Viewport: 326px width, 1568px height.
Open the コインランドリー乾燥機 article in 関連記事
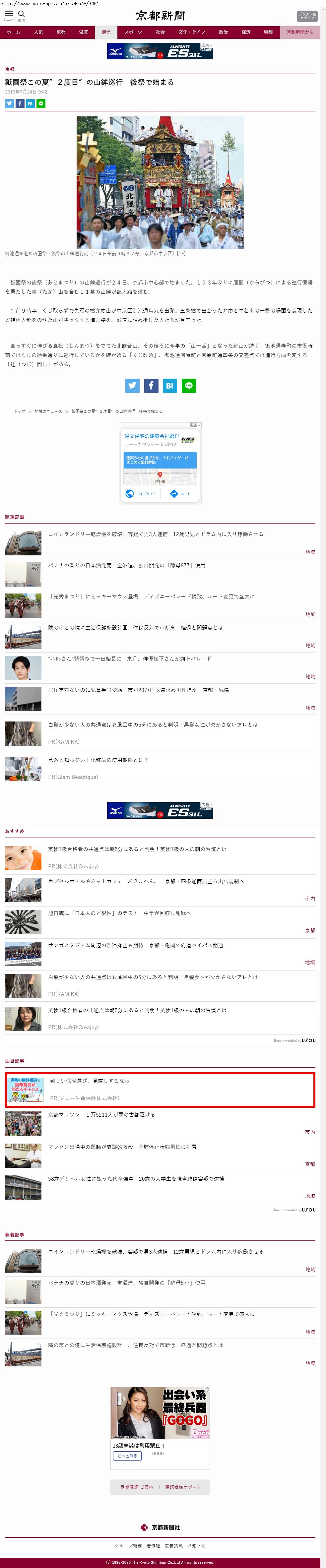click(156, 534)
